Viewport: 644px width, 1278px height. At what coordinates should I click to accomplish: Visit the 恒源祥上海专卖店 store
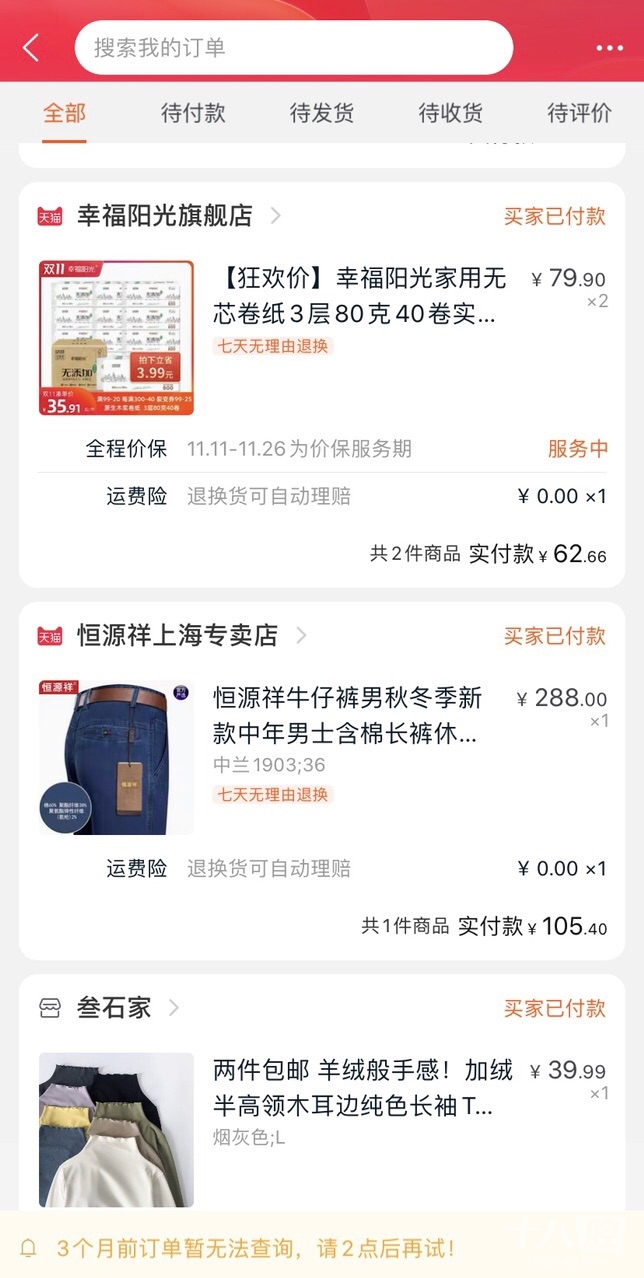(x=177, y=635)
